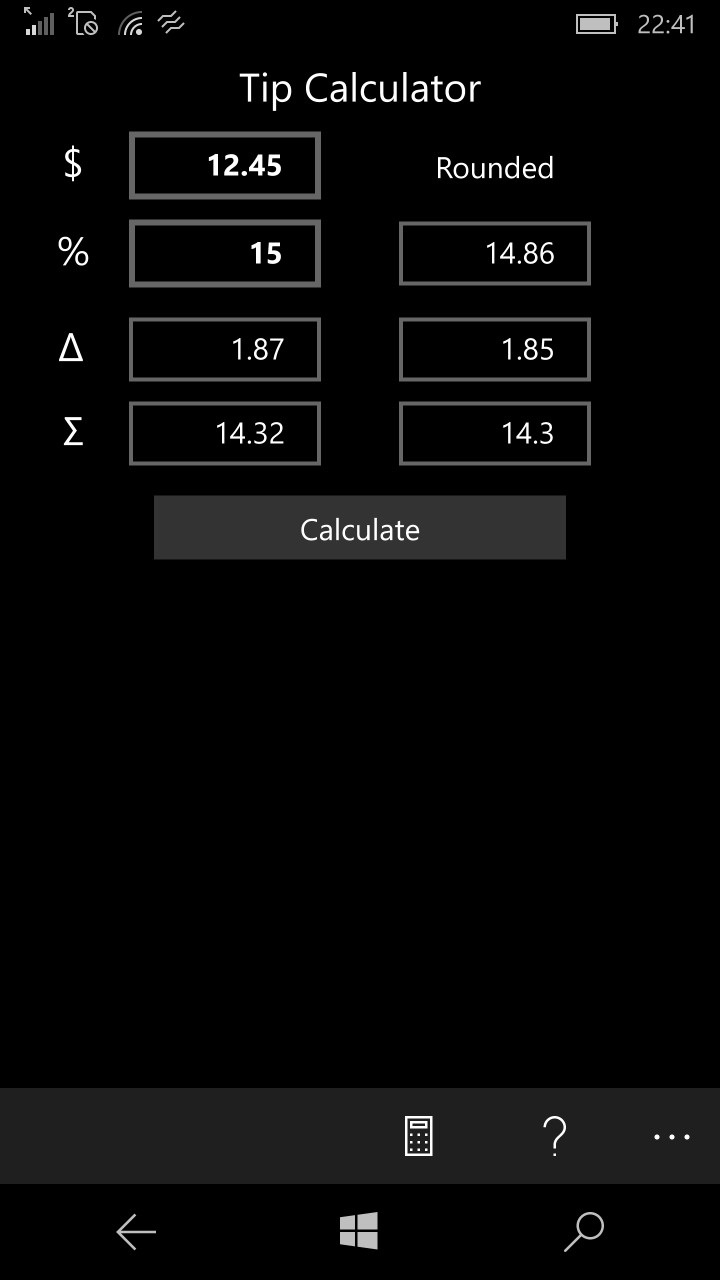Image resolution: width=720 pixels, height=1280 pixels.
Task: Open the calculator icon in app bar
Action: pos(419,1136)
